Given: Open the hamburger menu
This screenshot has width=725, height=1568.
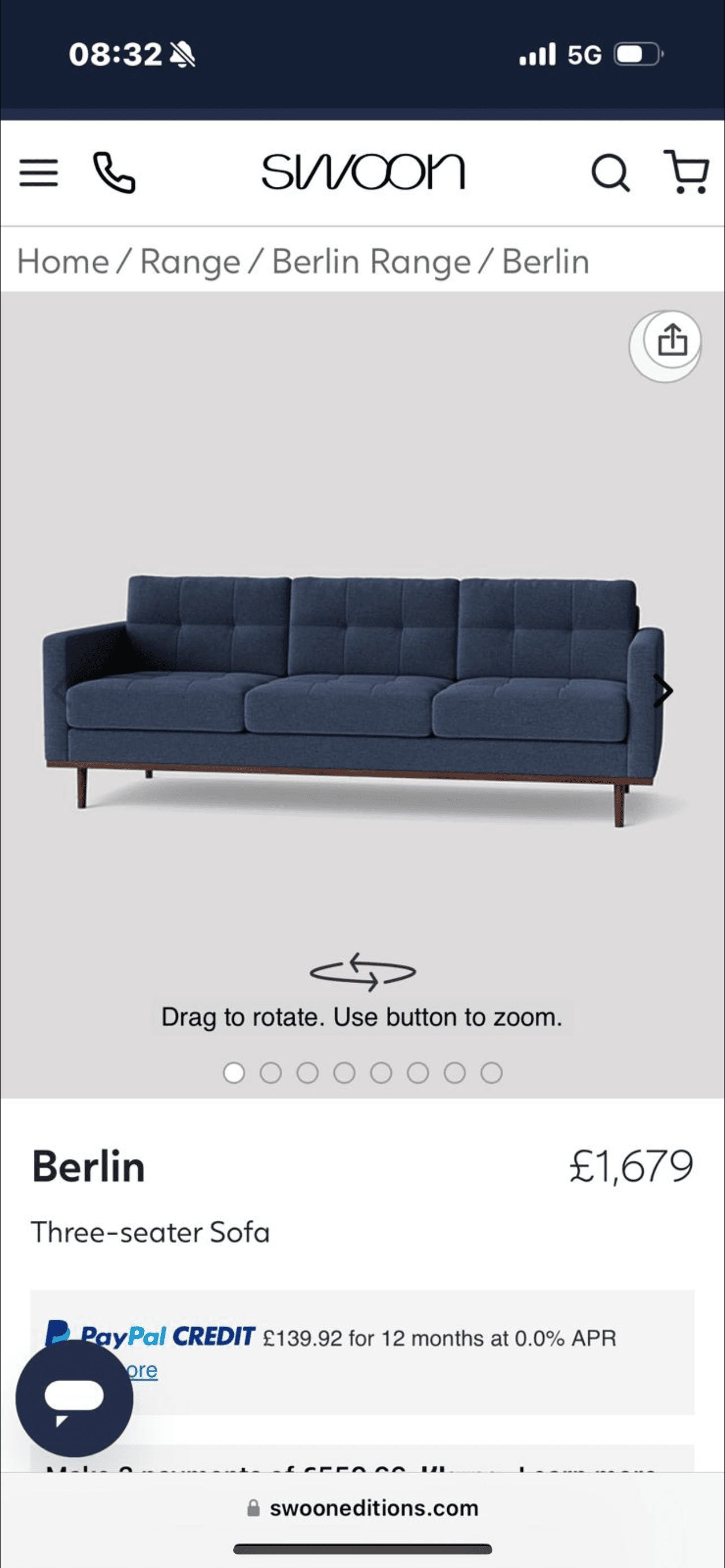Looking at the screenshot, I should [38, 173].
